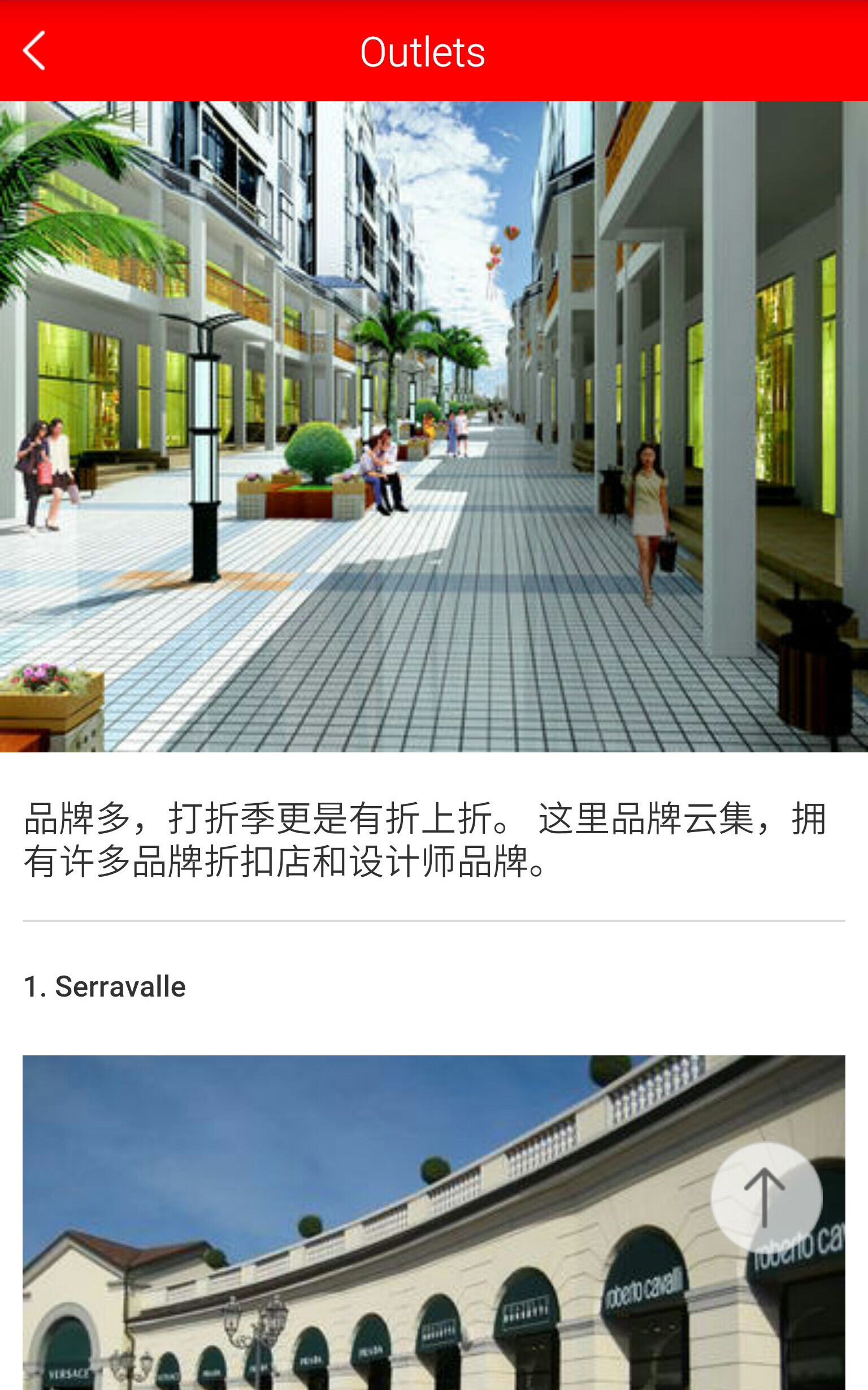
Task: Tap the scroll-to-top arrow button
Action: pos(765,1197)
